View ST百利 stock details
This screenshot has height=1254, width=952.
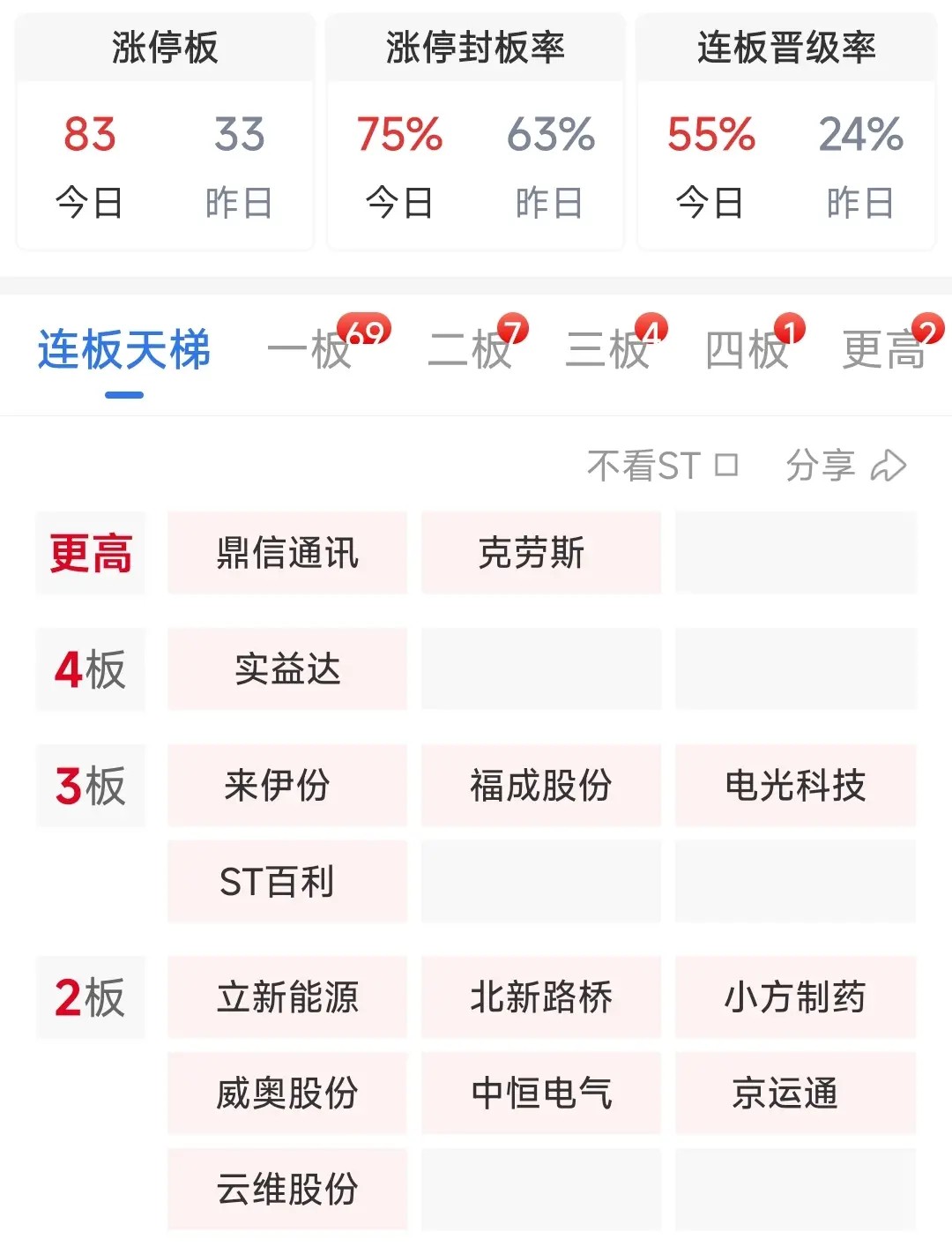point(287,881)
